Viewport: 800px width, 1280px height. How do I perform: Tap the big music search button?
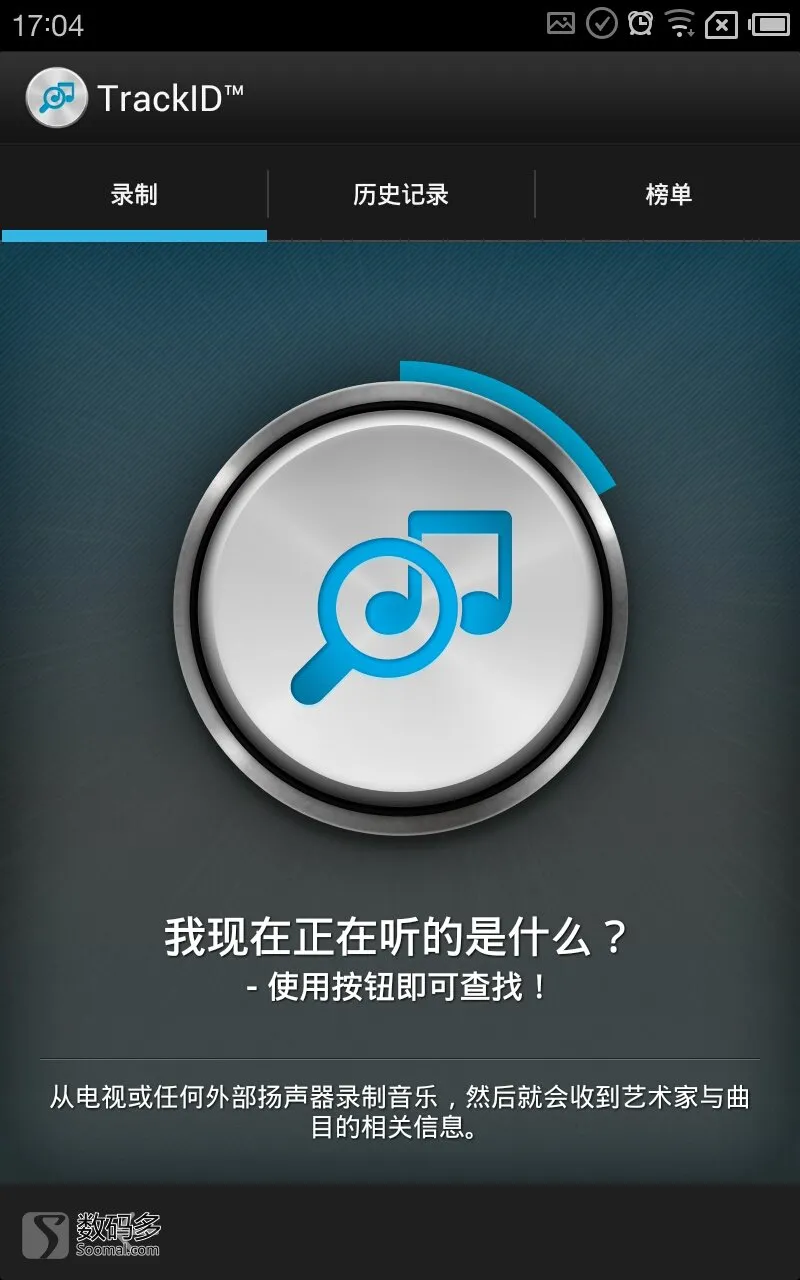(400, 608)
